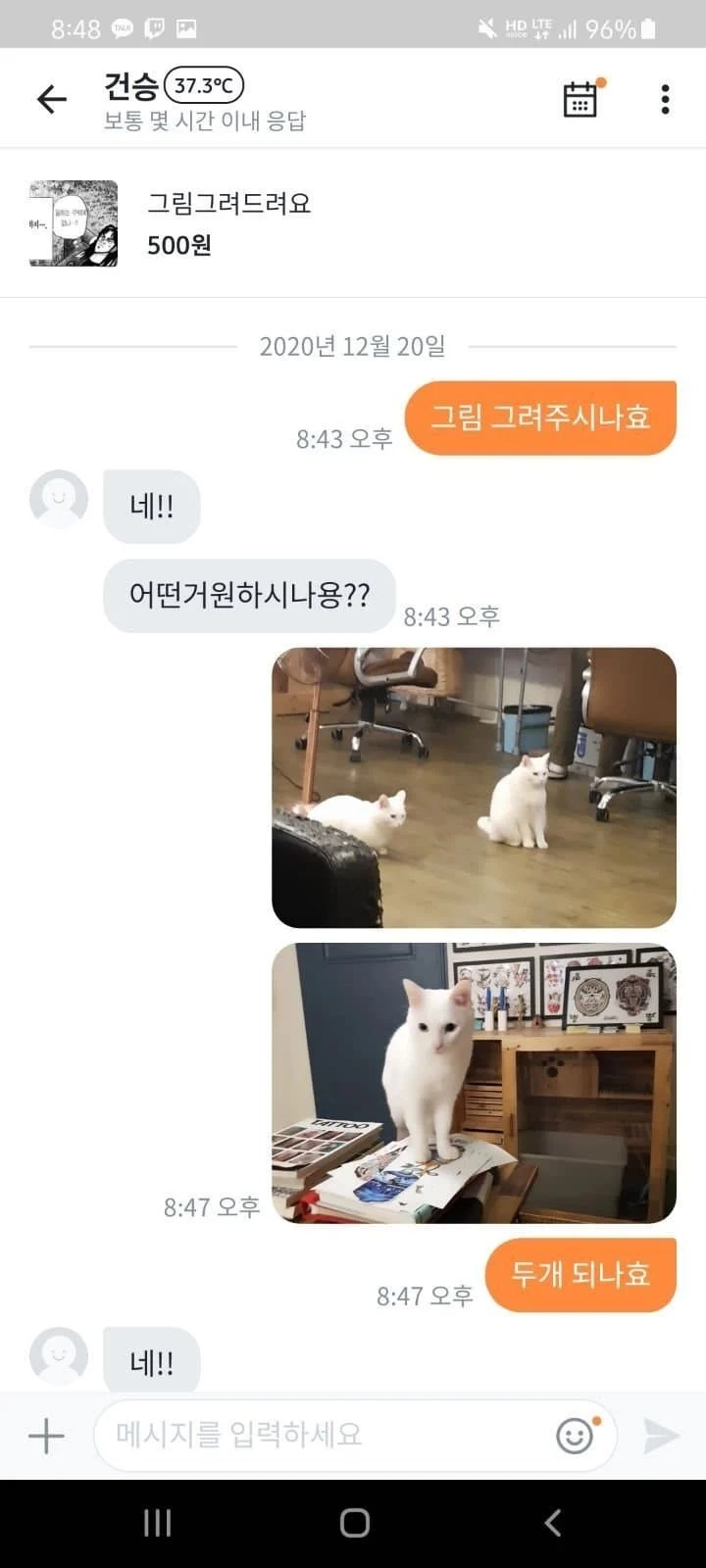Open the seller's profile avatar

tap(59, 499)
